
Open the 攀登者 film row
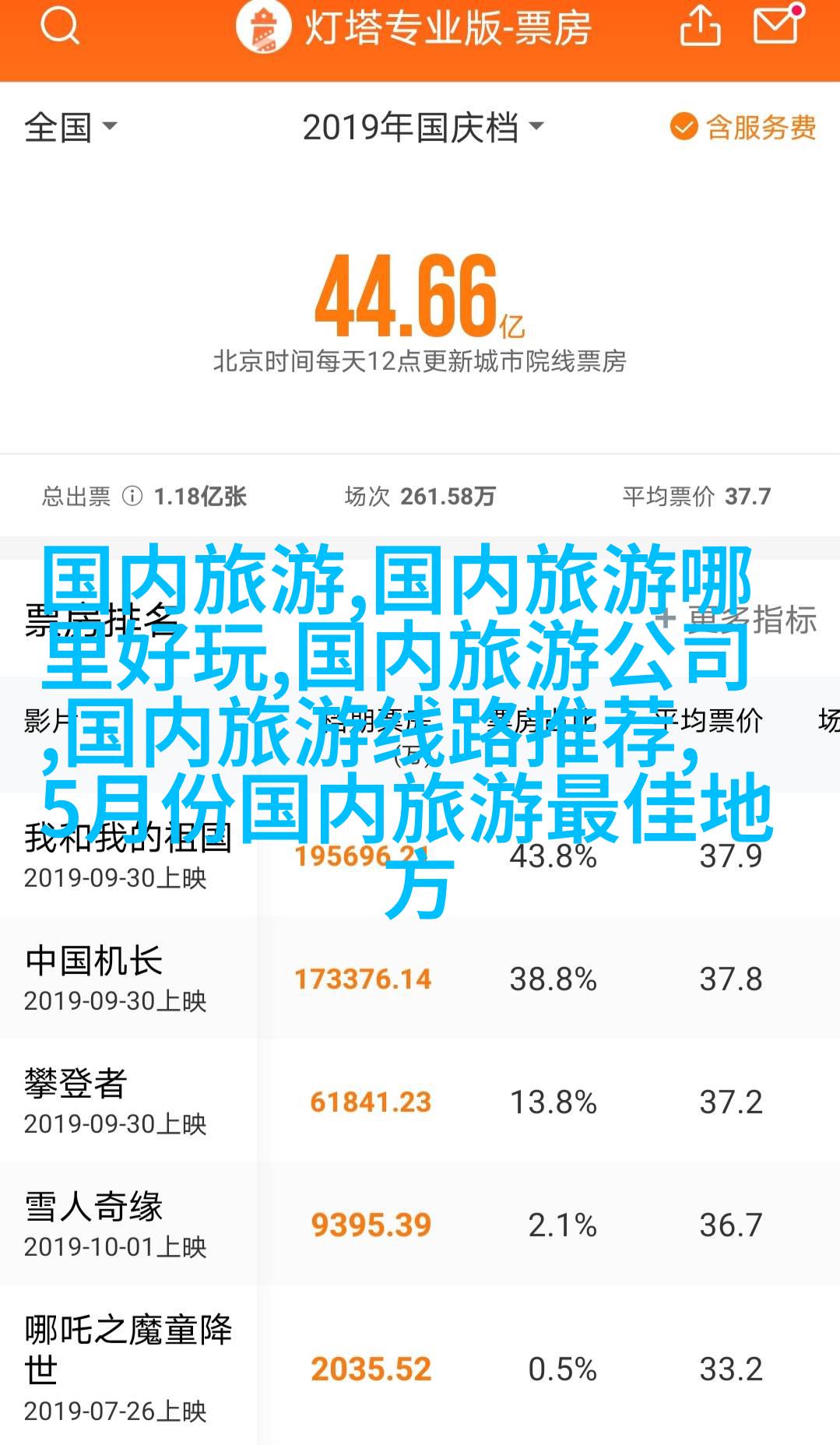point(420,1101)
